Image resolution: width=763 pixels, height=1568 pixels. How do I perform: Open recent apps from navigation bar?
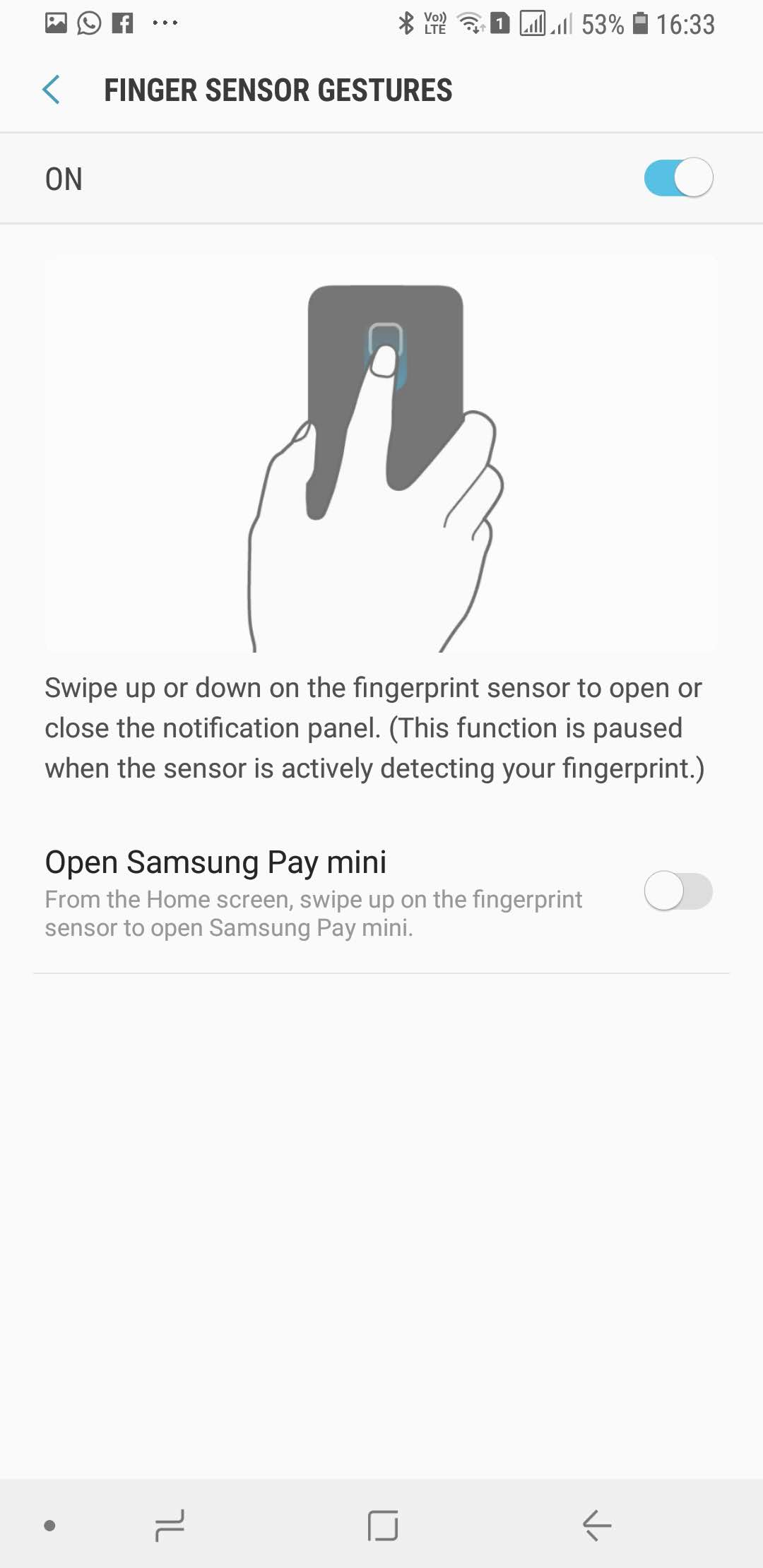170,1525
